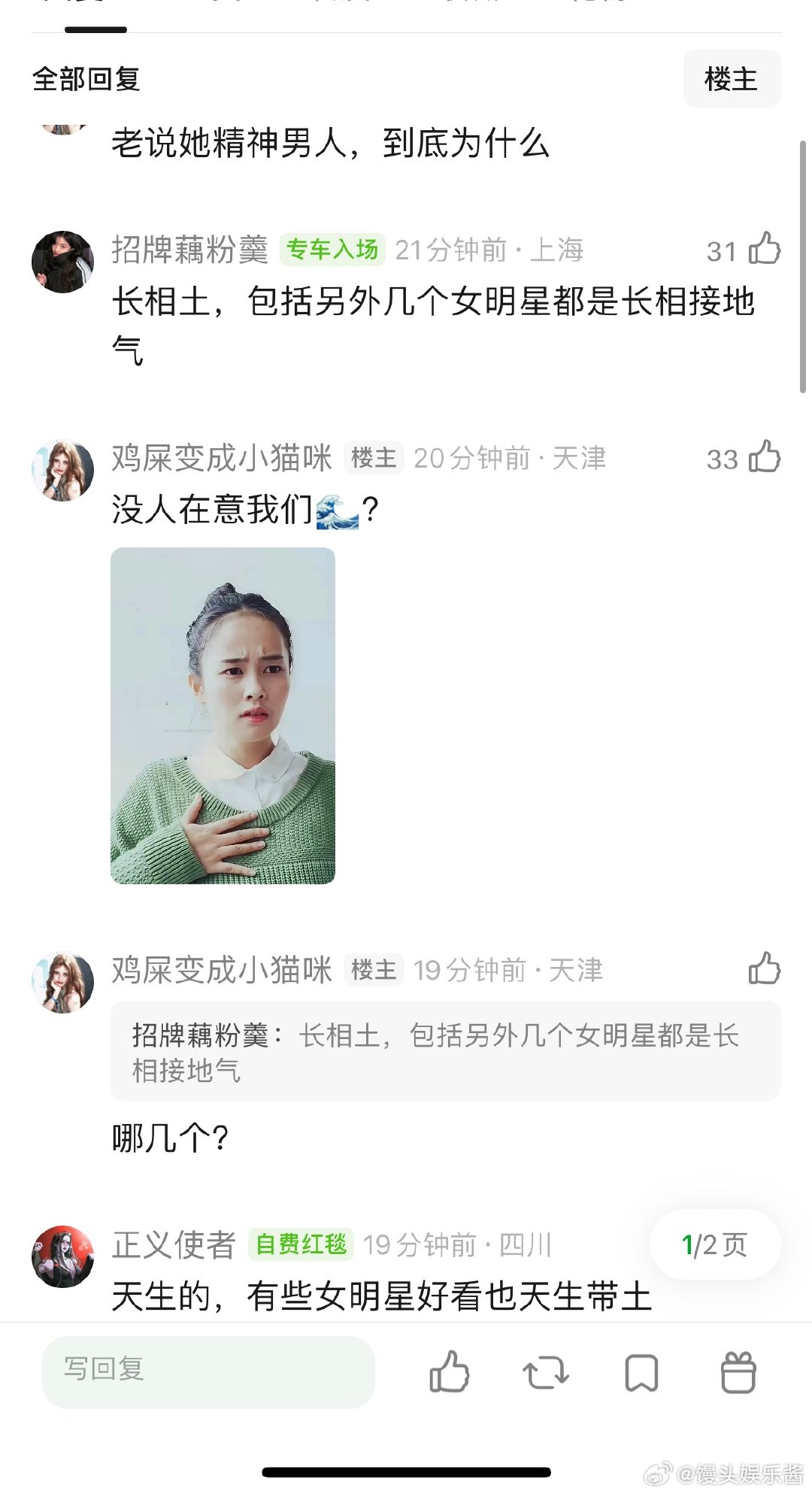Tap the repost icon in the bottom bar

click(547, 1371)
